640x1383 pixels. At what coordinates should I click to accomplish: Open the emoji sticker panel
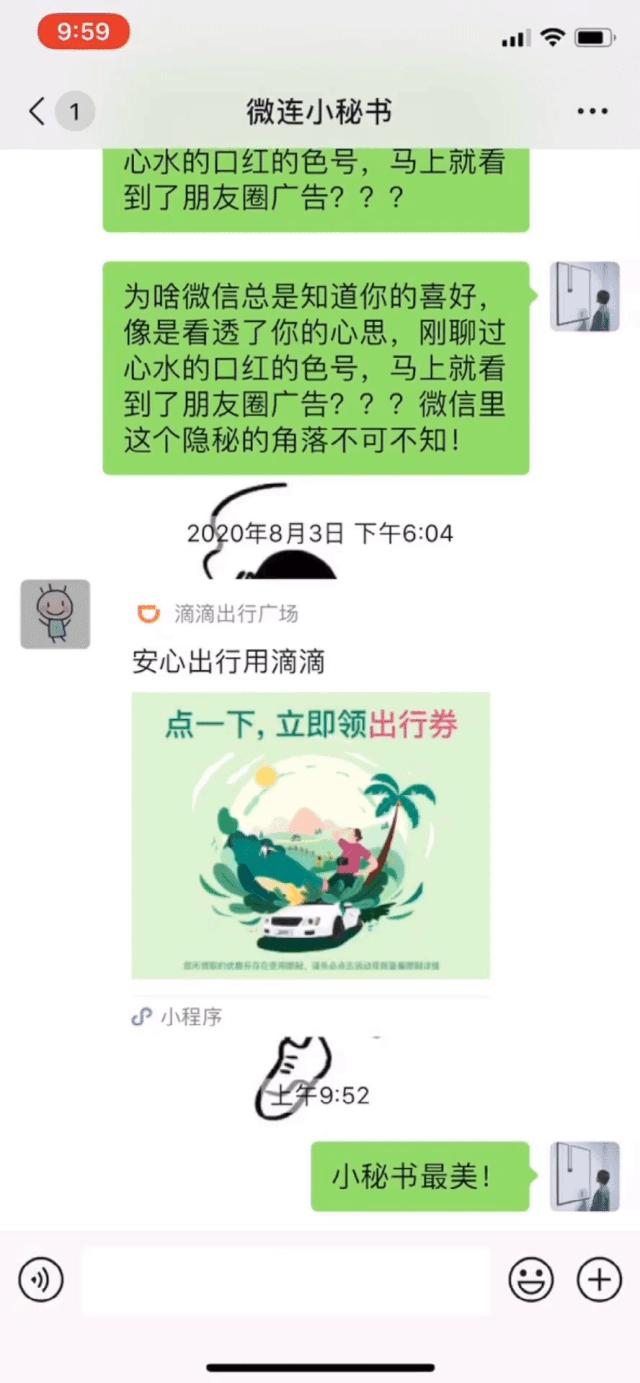pos(531,1279)
